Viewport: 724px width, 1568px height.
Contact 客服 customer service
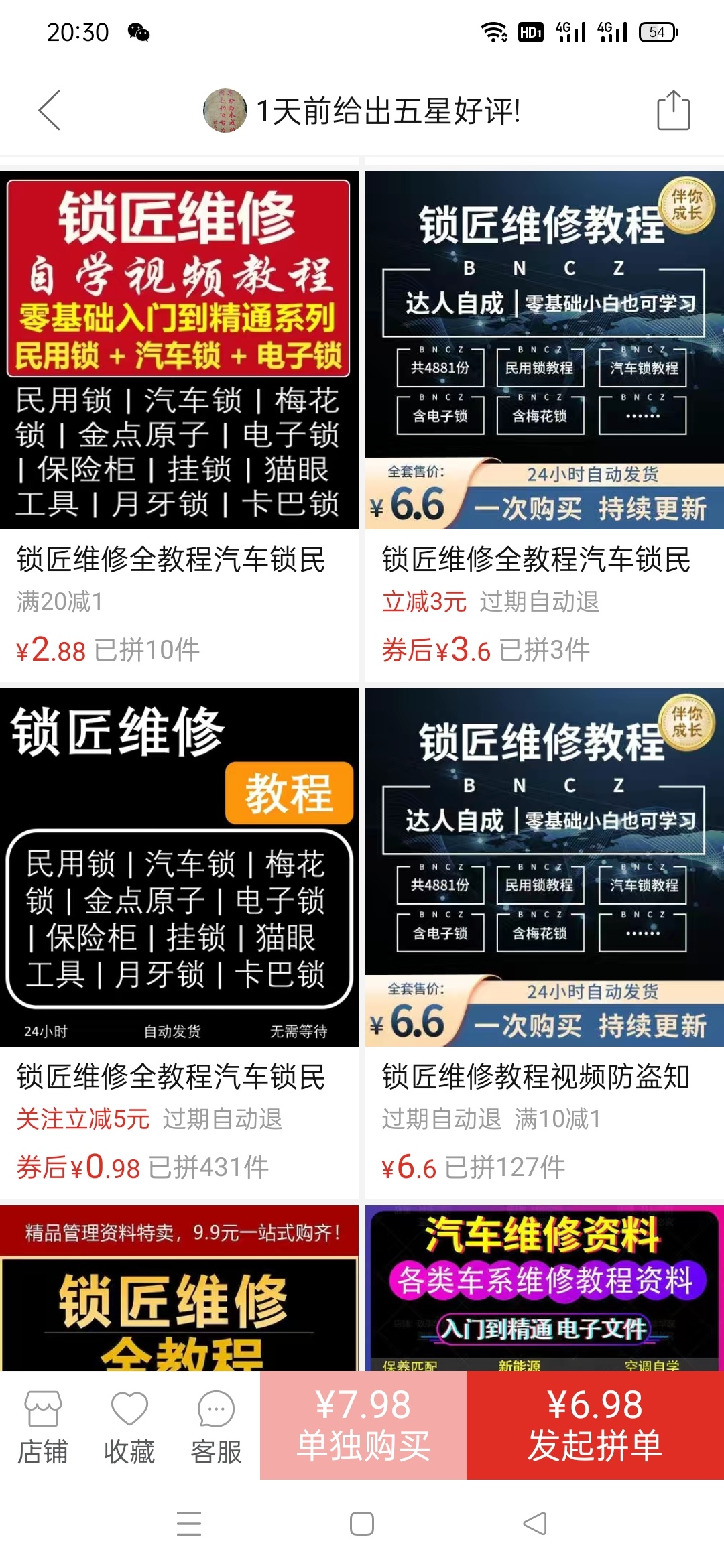tap(216, 1427)
